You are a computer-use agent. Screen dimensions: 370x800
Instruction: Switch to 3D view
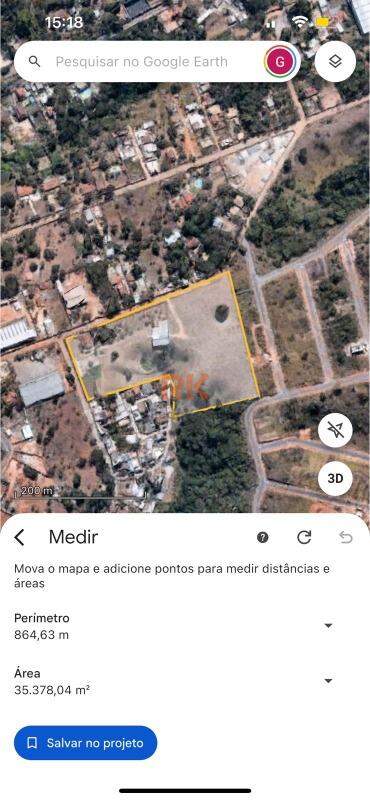(335, 479)
